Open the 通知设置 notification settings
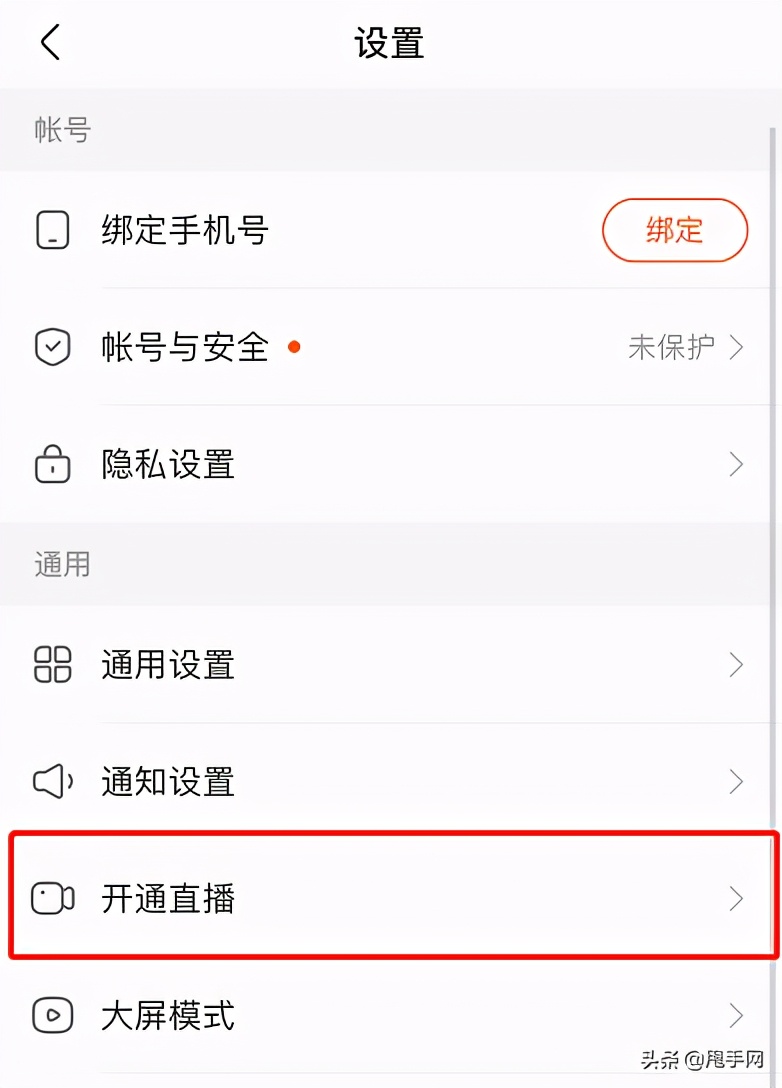The image size is (782, 1088). click(x=390, y=781)
